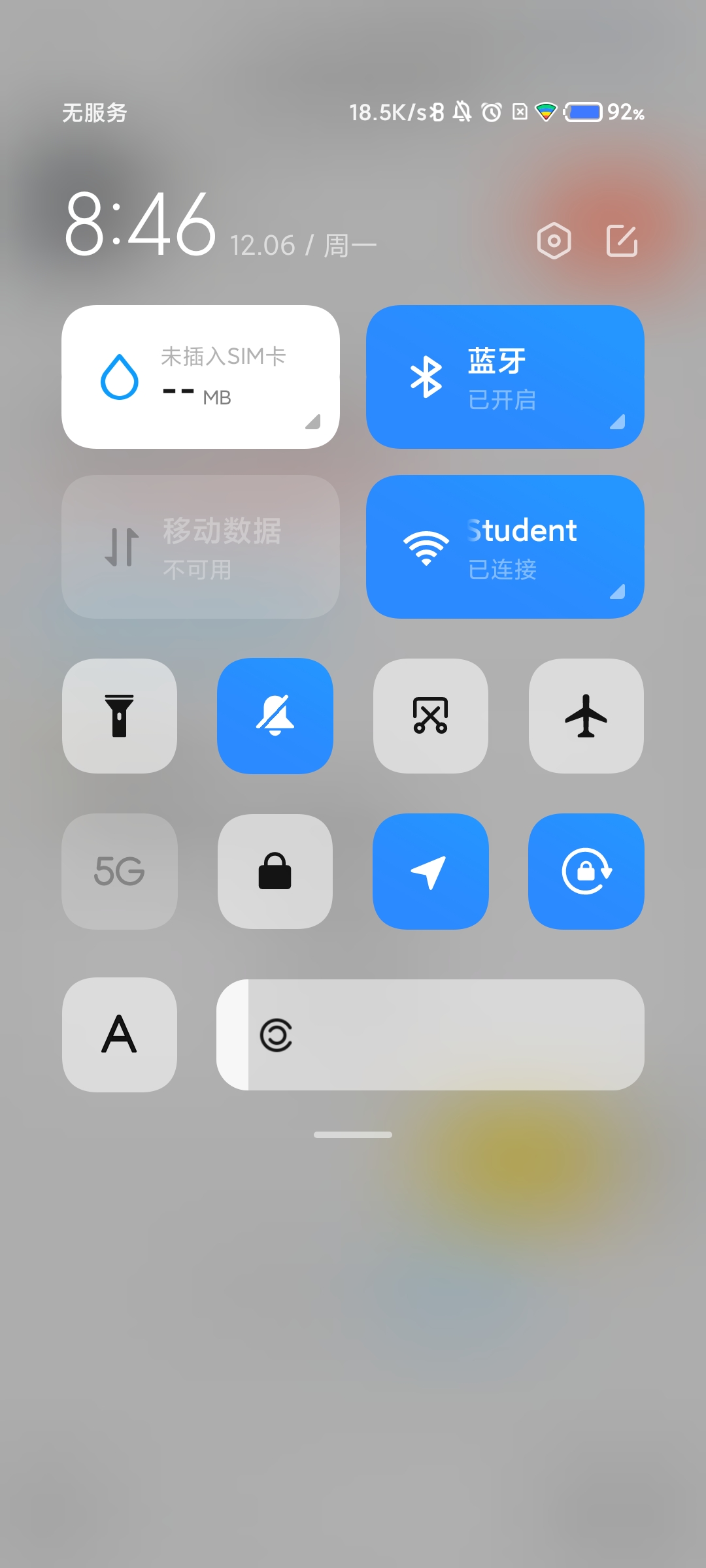Edit control center tiles with the pencil icon
The width and height of the screenshot is (706, 1568).
pyautogui.click(x=622, y=240)
